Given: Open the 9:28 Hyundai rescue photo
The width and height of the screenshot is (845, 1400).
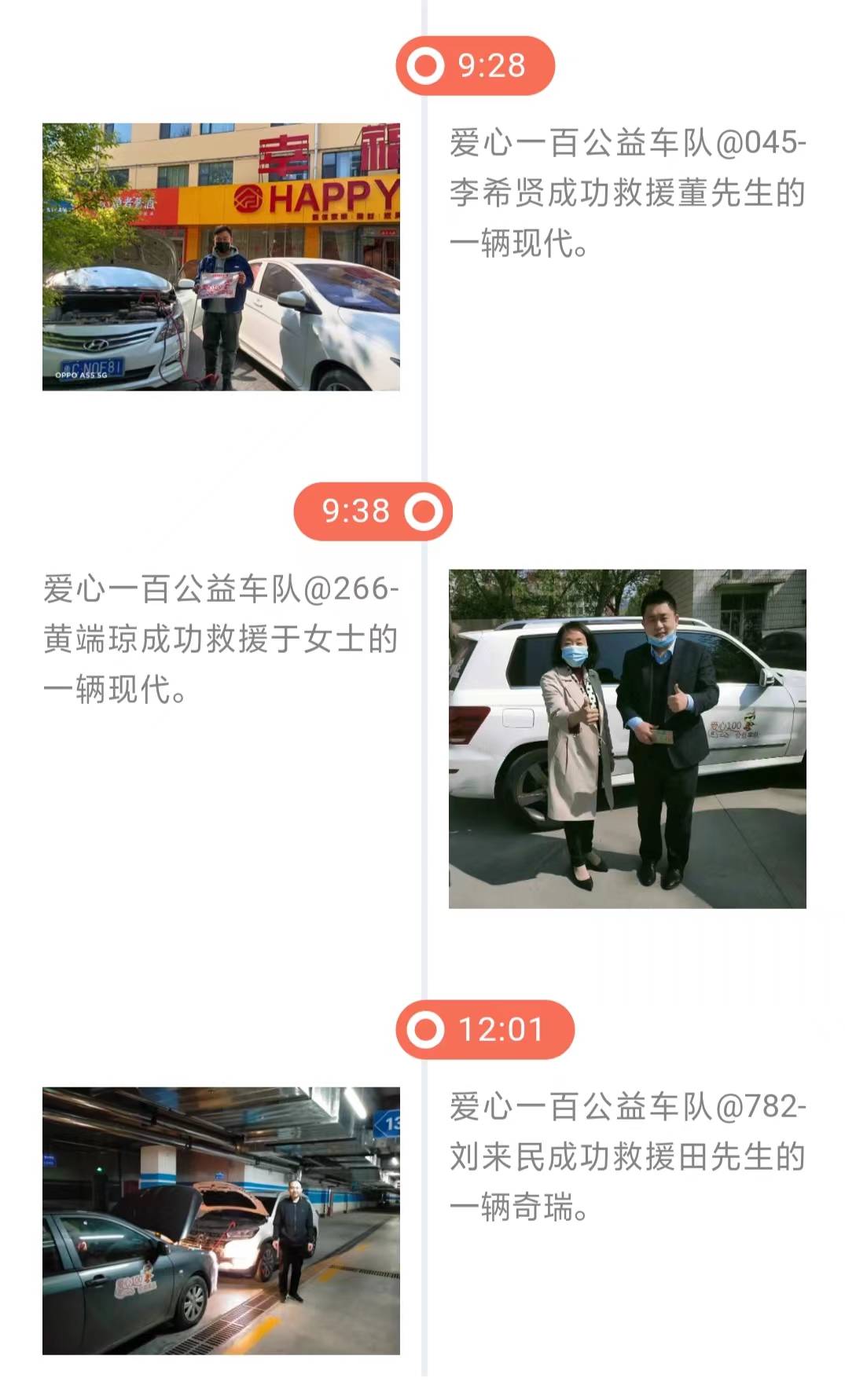Looking at the screenshot, I should click(x=221, y=257).
